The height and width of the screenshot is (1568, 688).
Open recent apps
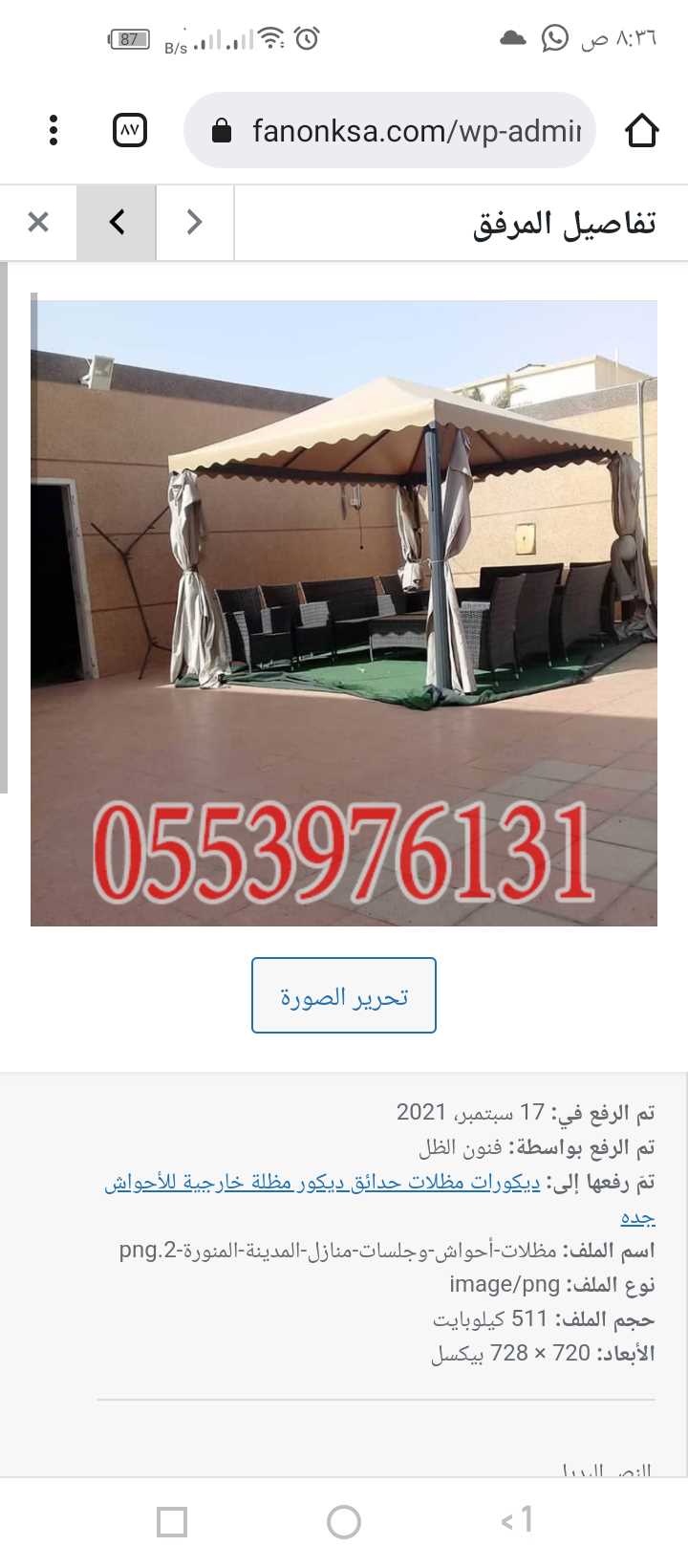(172, 1521)
